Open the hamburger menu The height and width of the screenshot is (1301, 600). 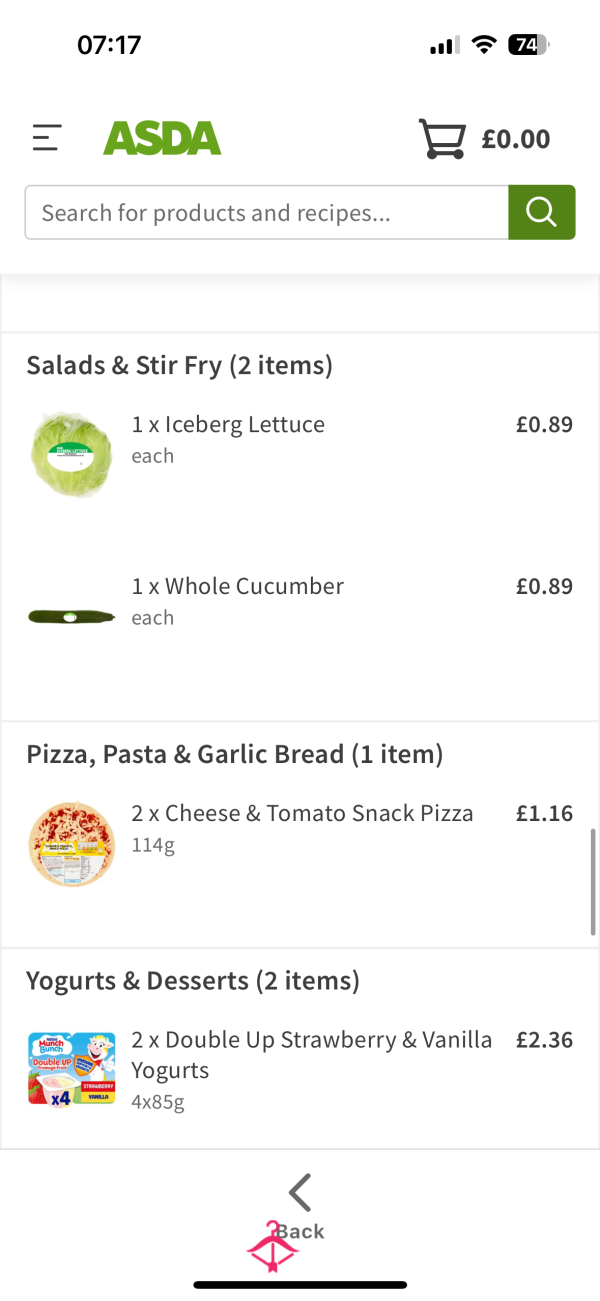point(47,138)
